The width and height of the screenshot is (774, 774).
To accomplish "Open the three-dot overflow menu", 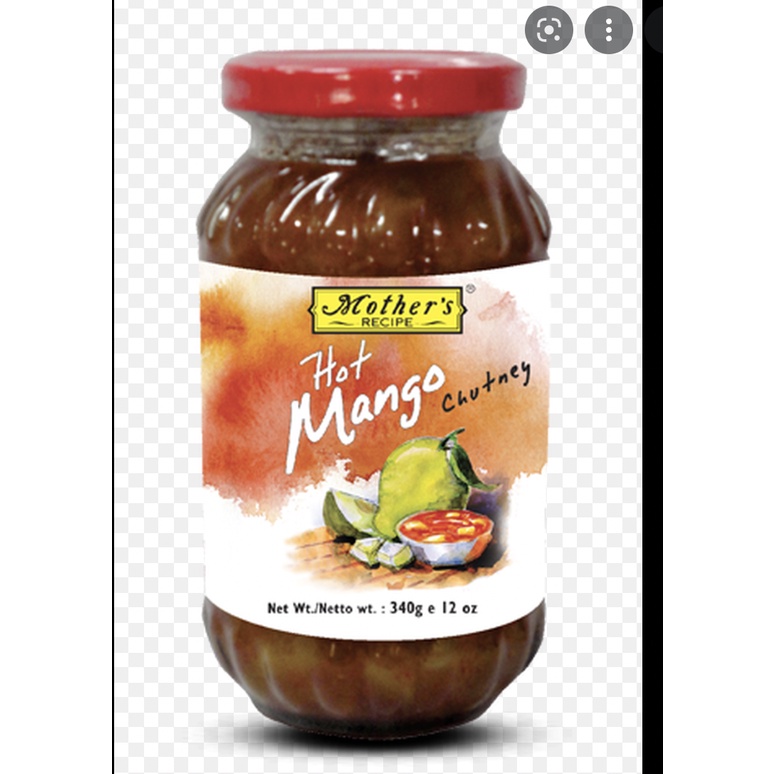I will click(x=609, y=31).
